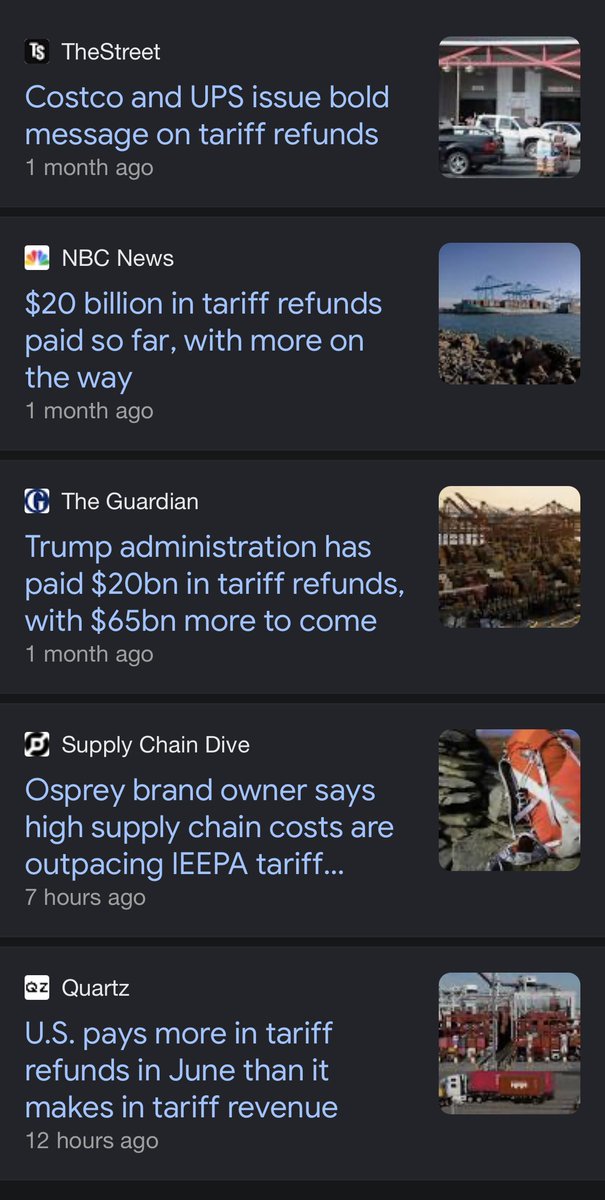Open NBC News $20 billion tariff refunds story
605x1200 pixels.
click(x=203, y=340)
